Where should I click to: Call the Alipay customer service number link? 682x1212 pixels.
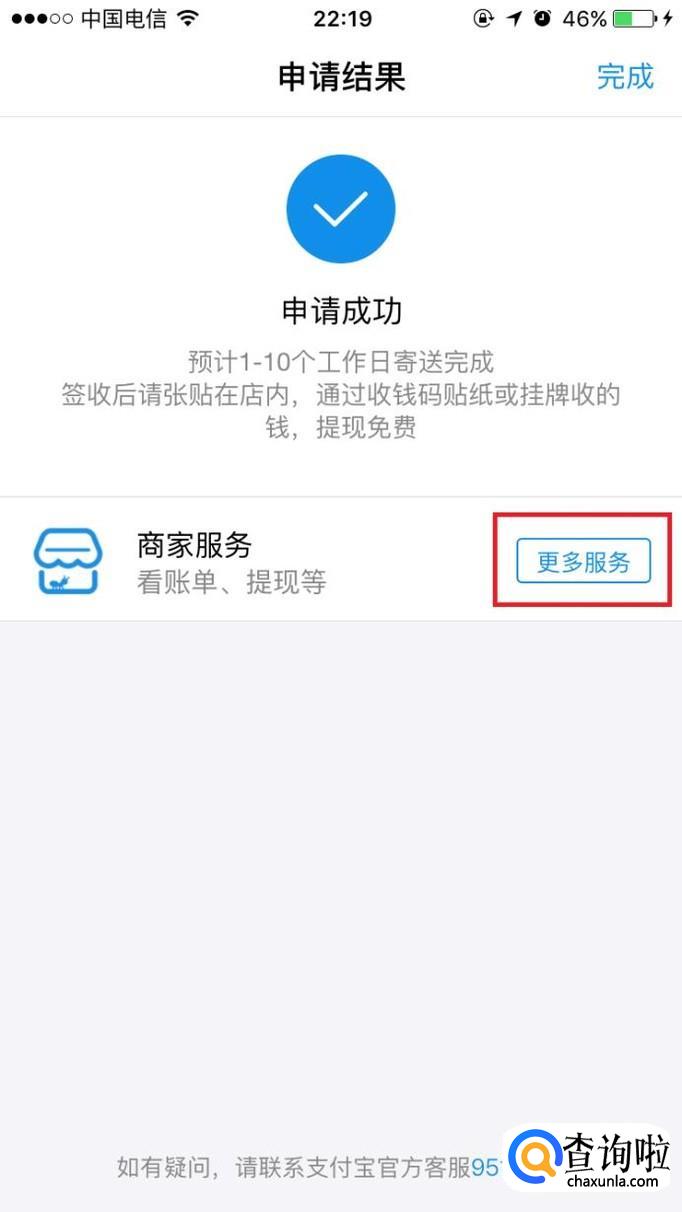point(487,1167)
